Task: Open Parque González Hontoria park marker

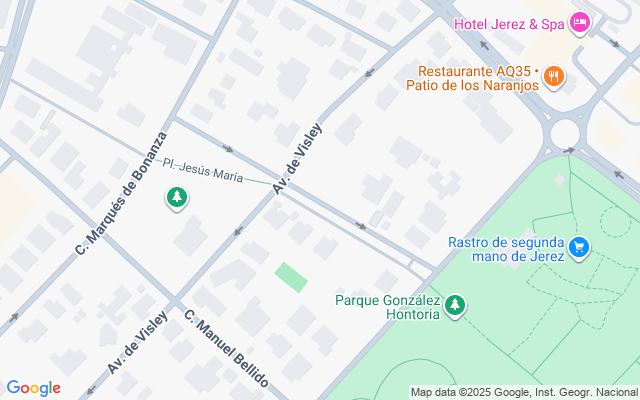Action: 455,305
